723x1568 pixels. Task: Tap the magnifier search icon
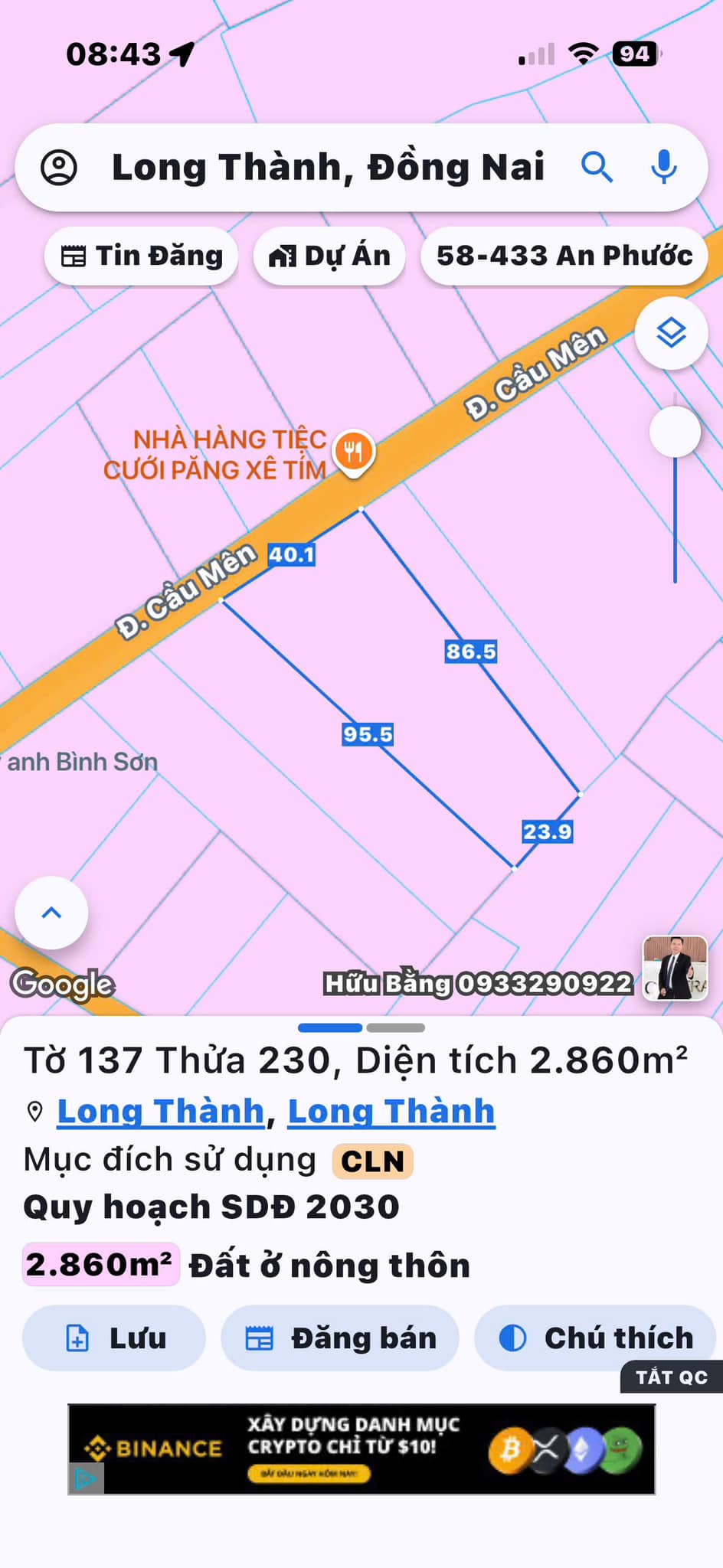tap(597, 167)
